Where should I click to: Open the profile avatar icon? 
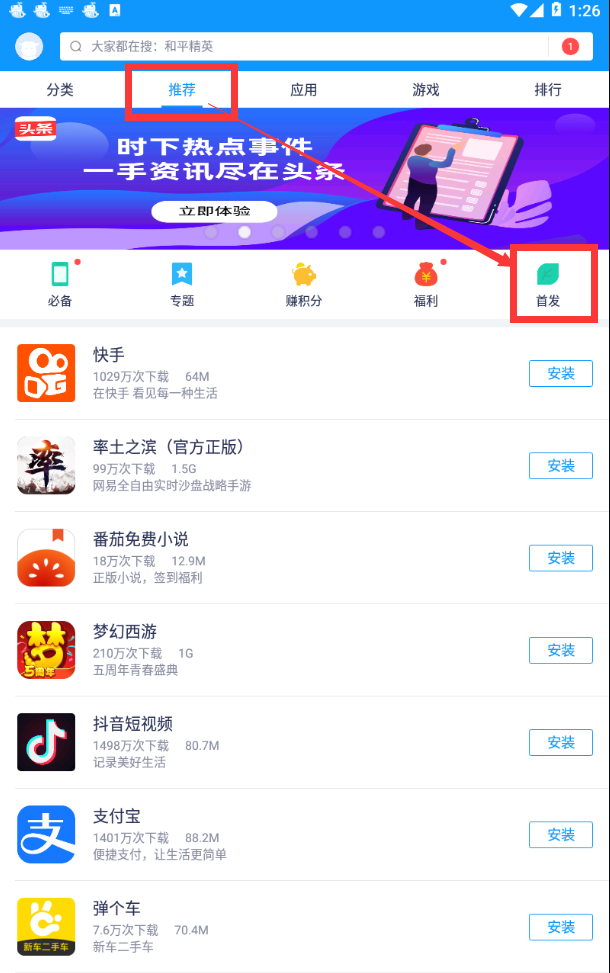[29, 46]
